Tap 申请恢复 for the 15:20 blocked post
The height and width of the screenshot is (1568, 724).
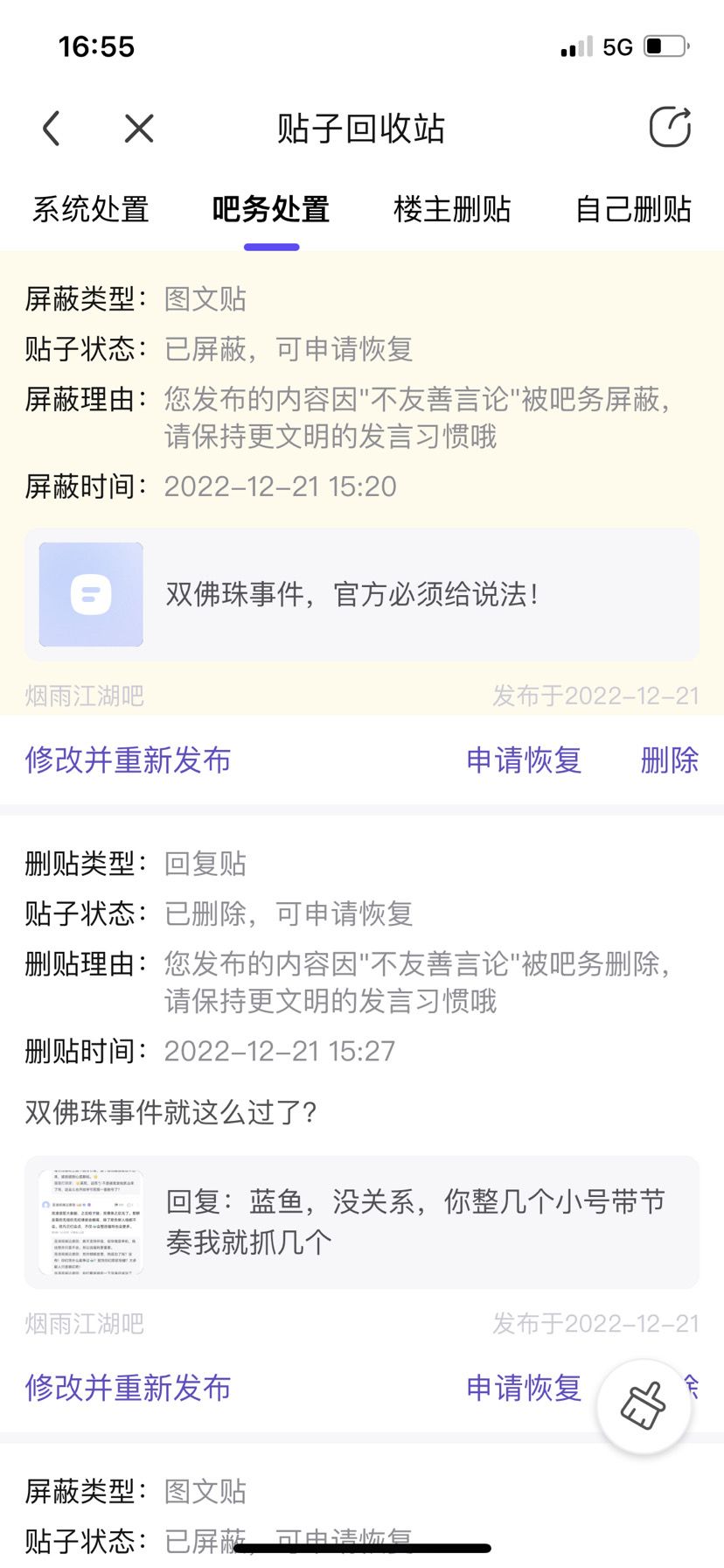pos(524,759)
